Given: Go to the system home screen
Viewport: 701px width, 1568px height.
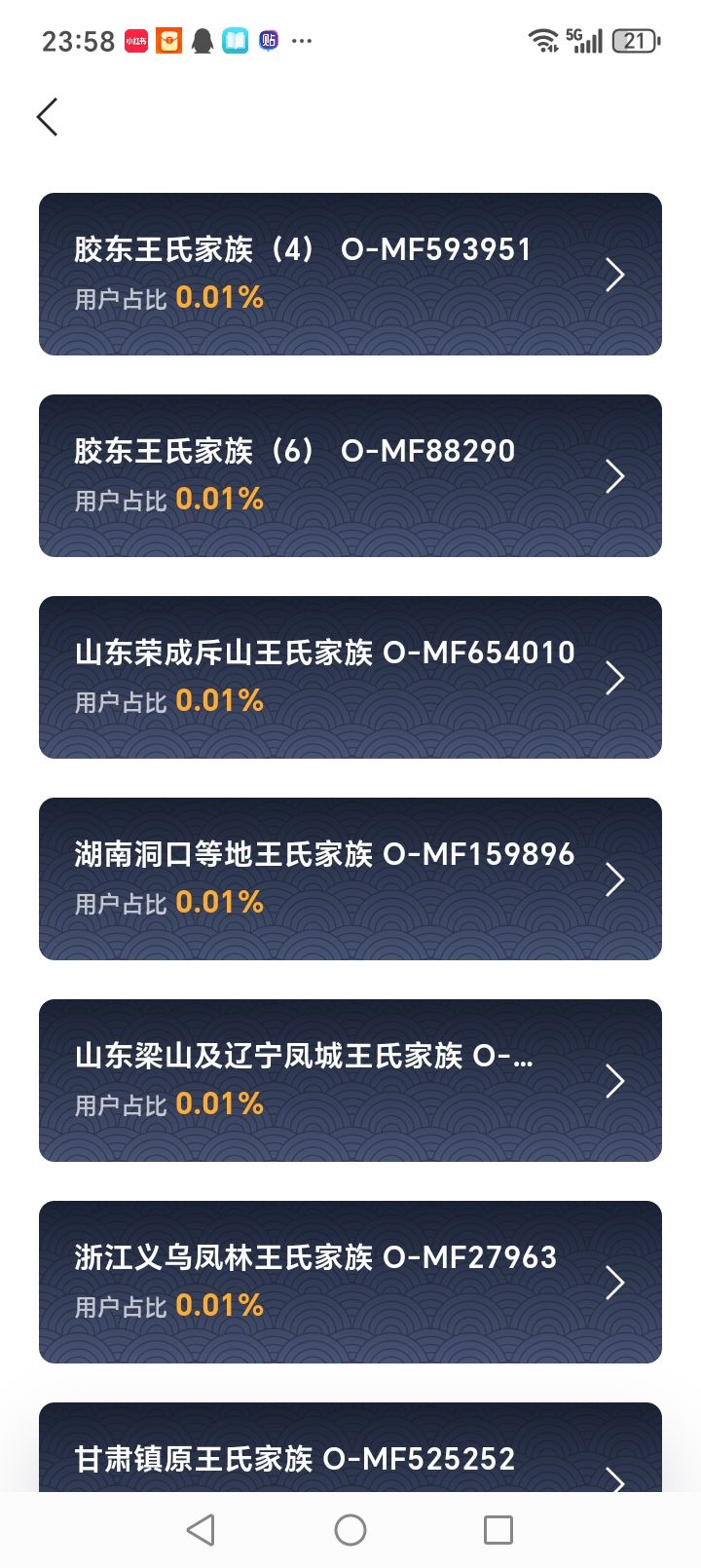Looking at the screenshot, I should (x=350, y=1530).
